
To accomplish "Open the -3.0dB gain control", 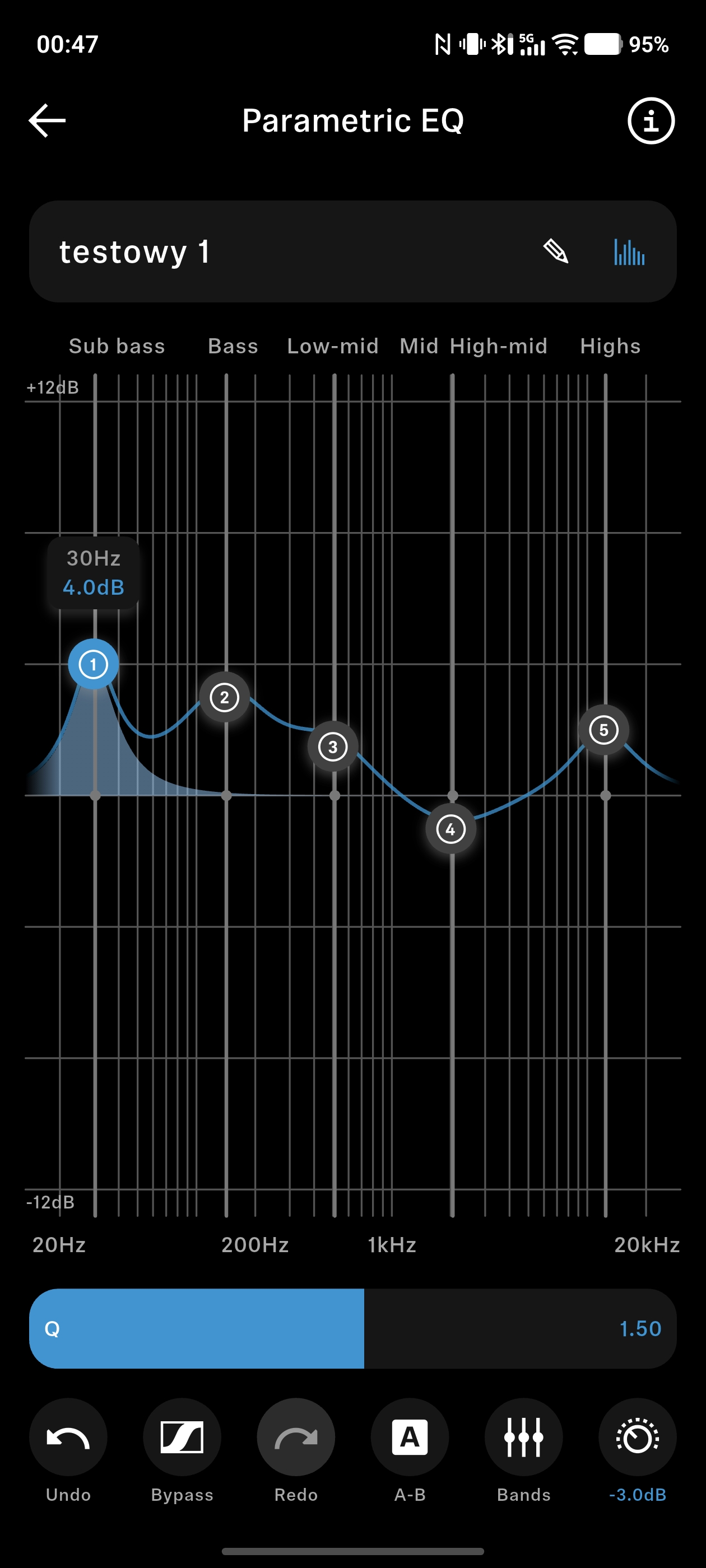I will (637, 1437).
